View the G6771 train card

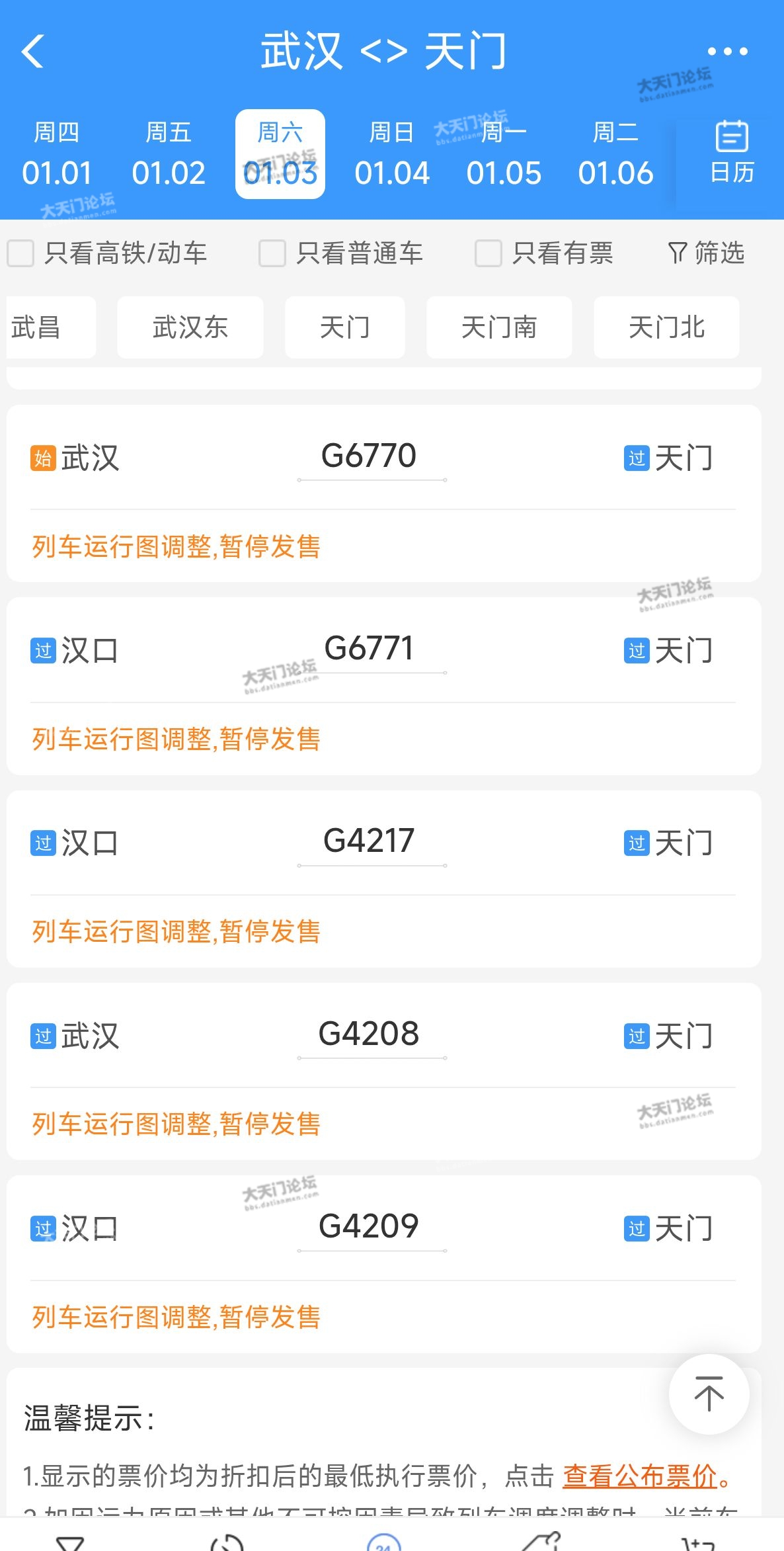point(369,649)
